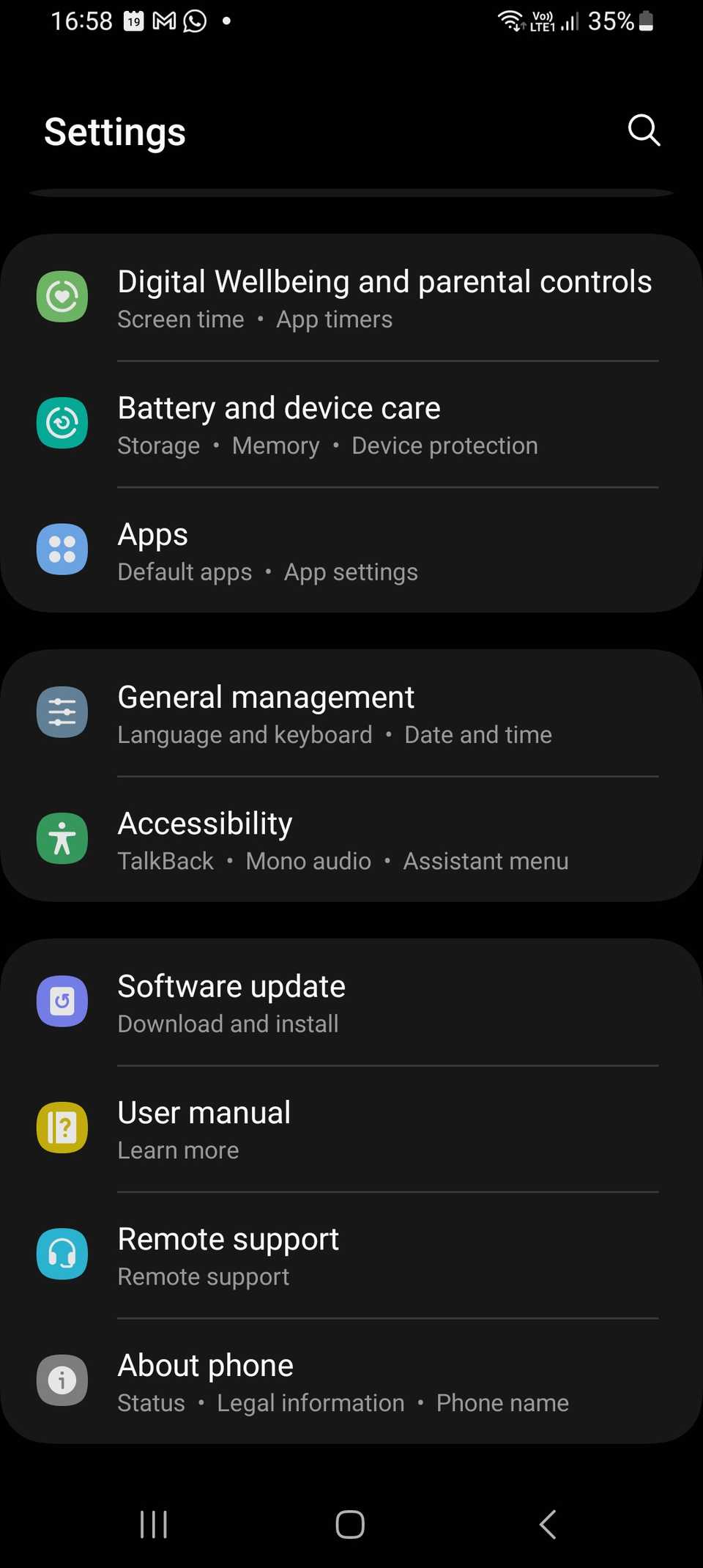This screenshot has width=703, height=1568.
Task: Select the Remote support headset icon
Action: point(62,1254)
